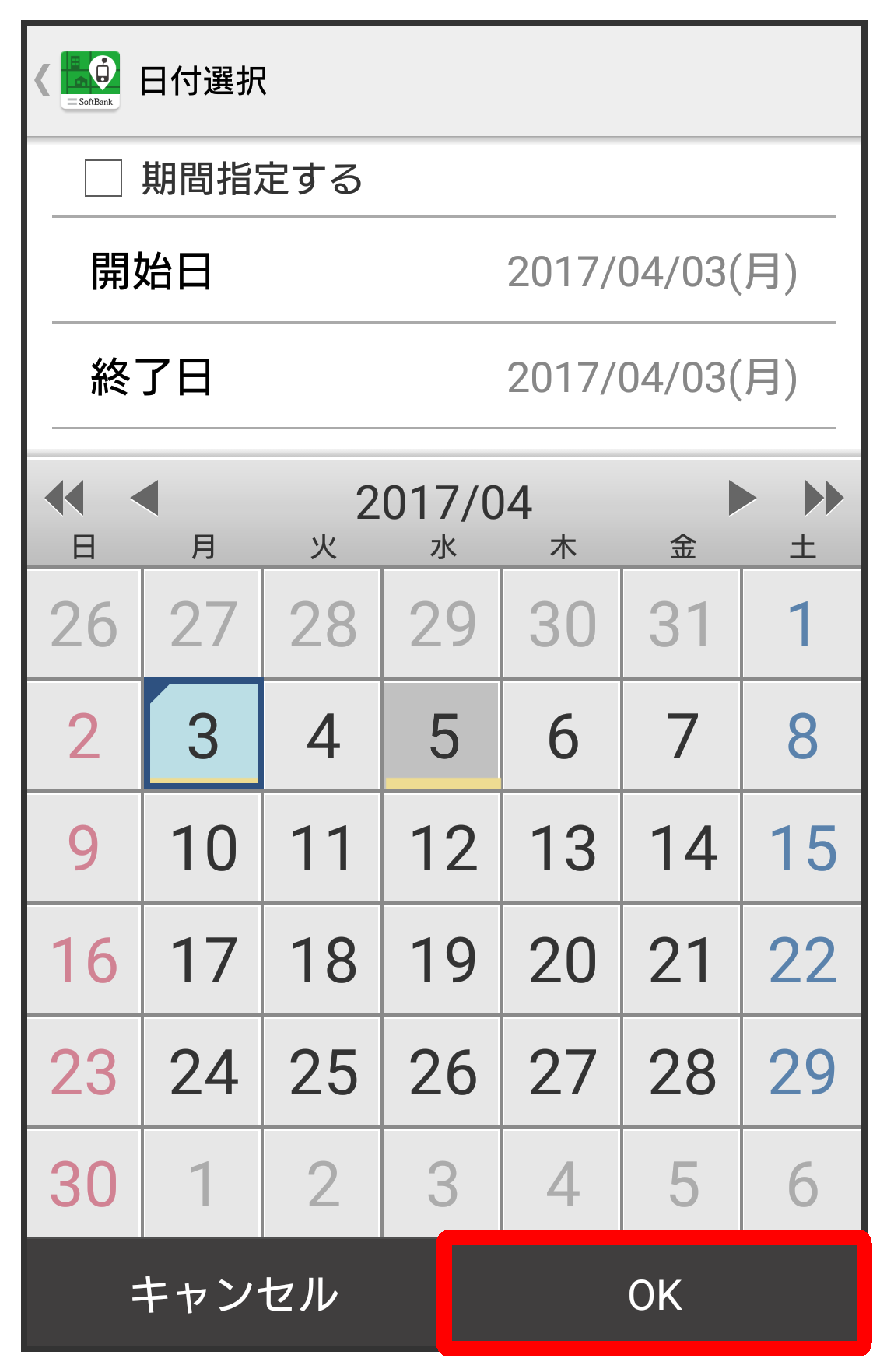Go to the previous month
Screen dimensions: 887x1372
[145, 499]
